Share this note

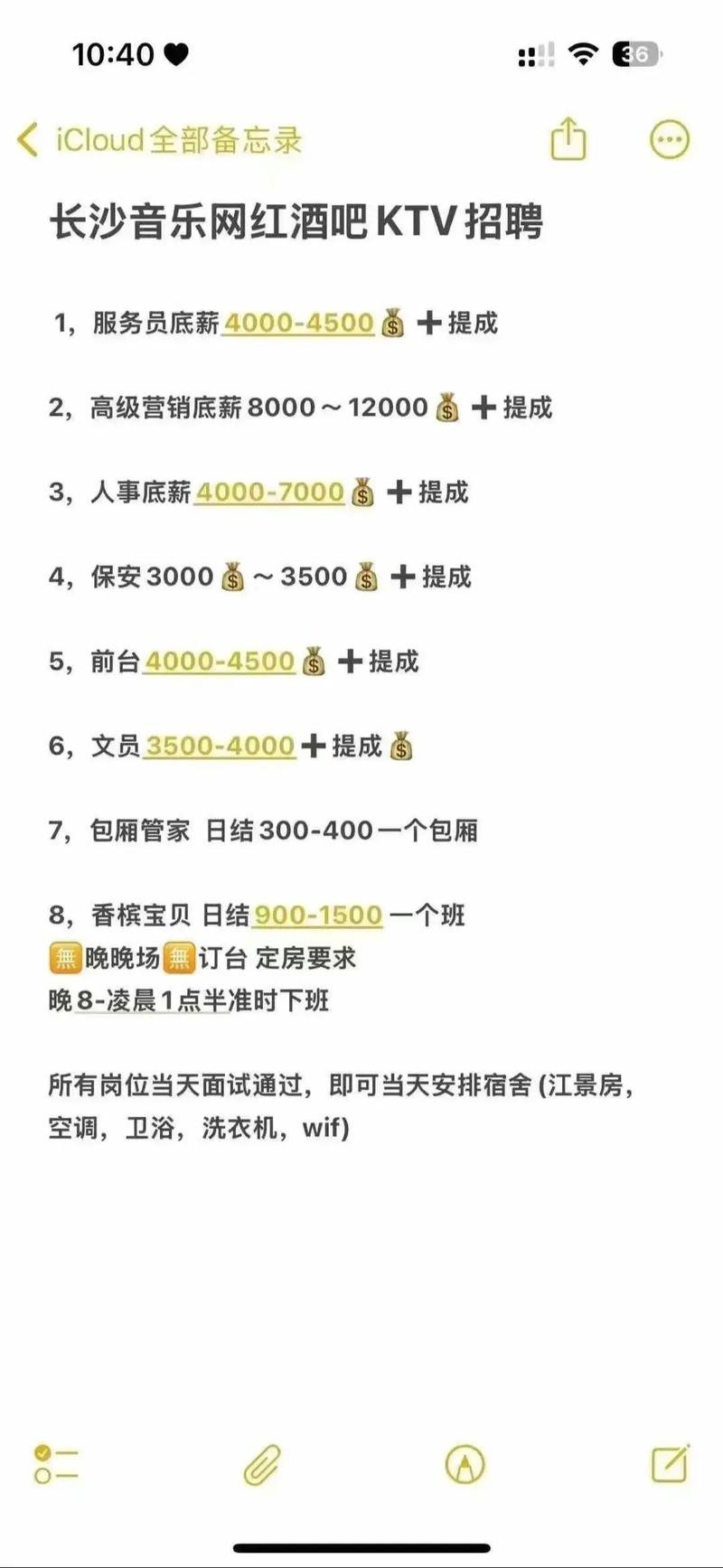568,139
